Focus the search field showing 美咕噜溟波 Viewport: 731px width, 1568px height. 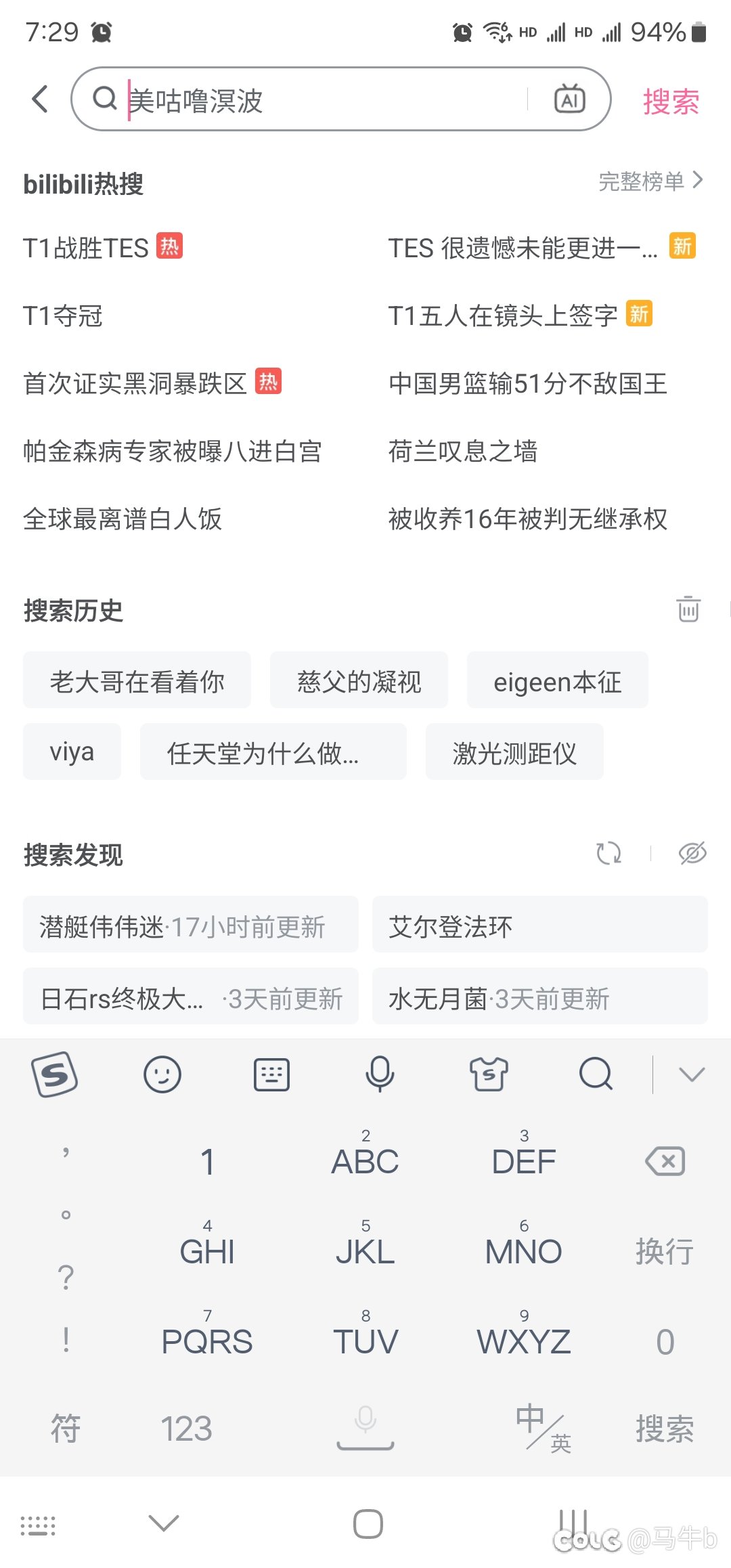click(x=318, y=100)
